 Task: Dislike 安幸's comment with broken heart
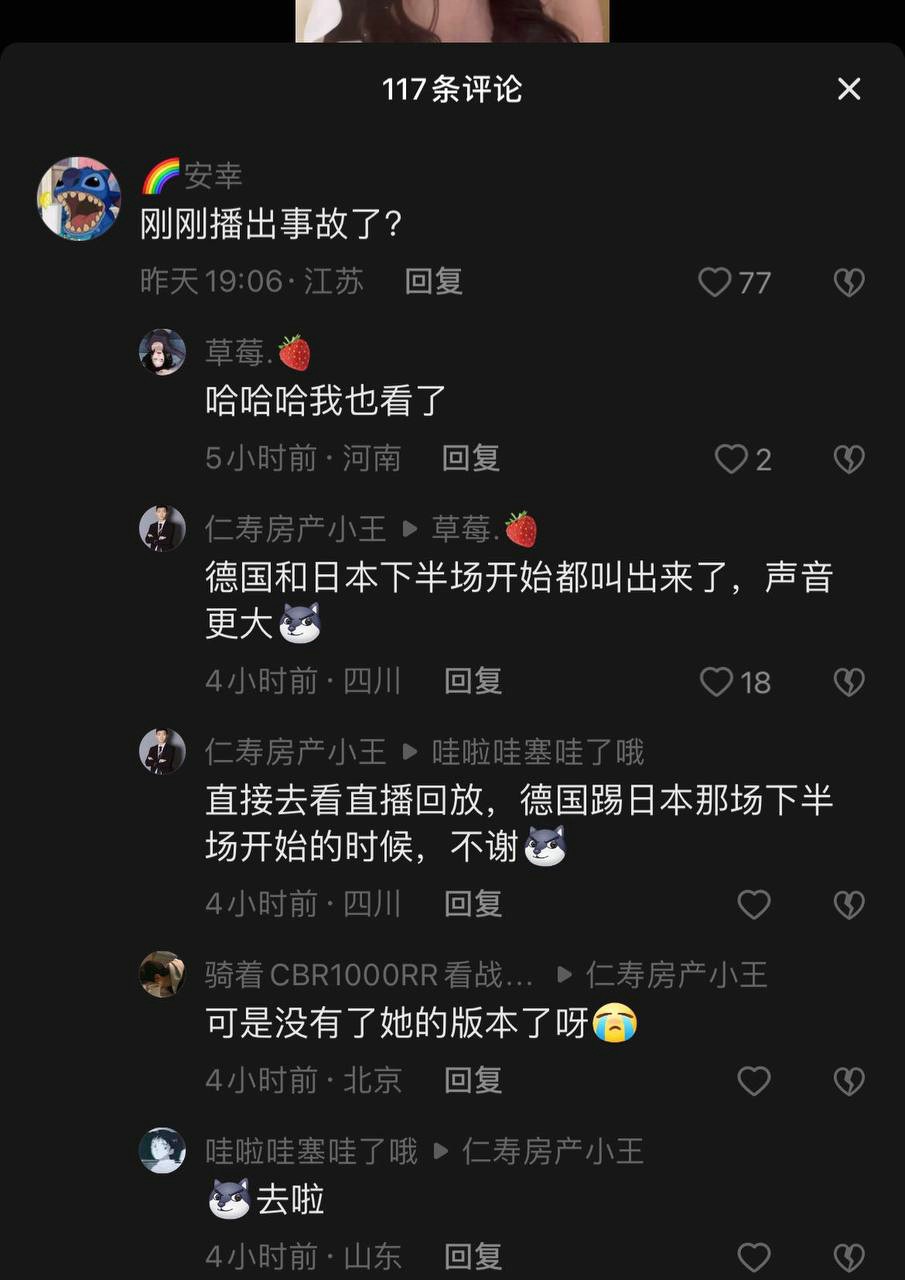[848, 283]
